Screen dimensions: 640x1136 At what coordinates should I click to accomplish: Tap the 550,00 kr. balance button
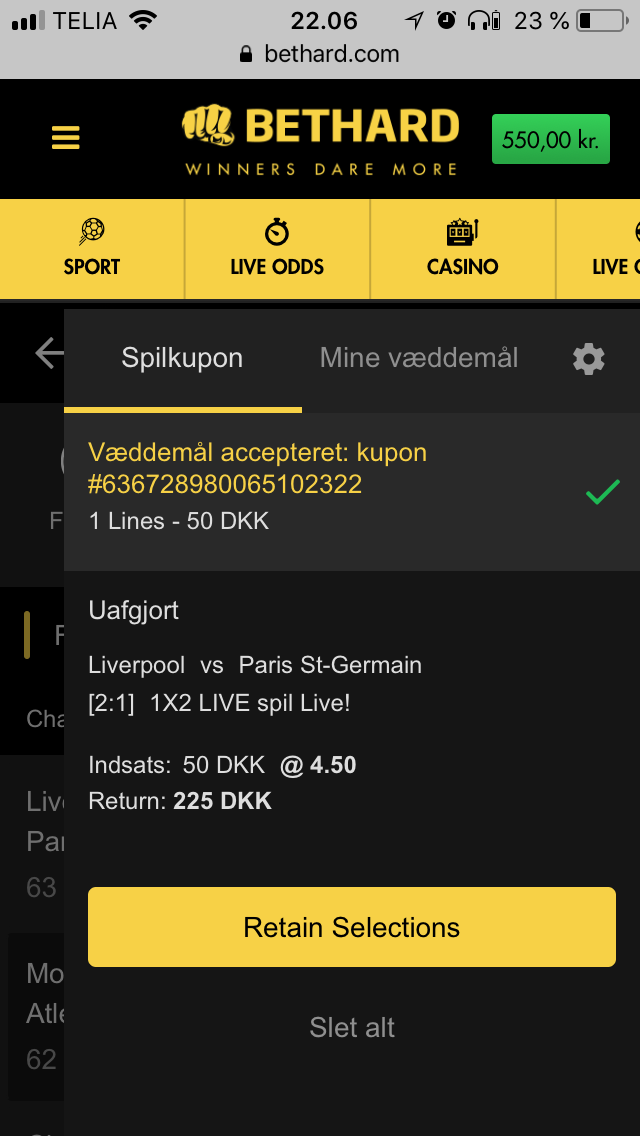click(550, 140)
